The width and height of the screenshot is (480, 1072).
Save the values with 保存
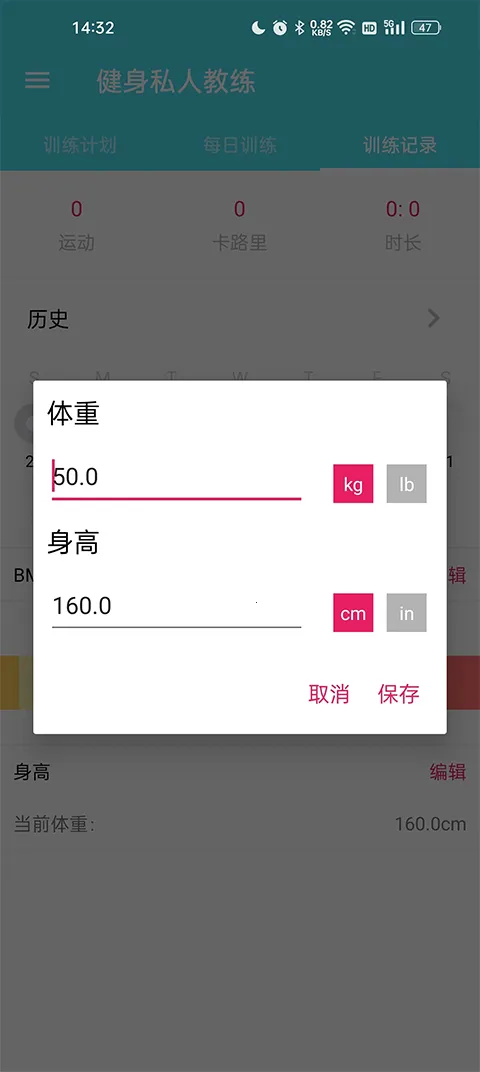point(399,695)
